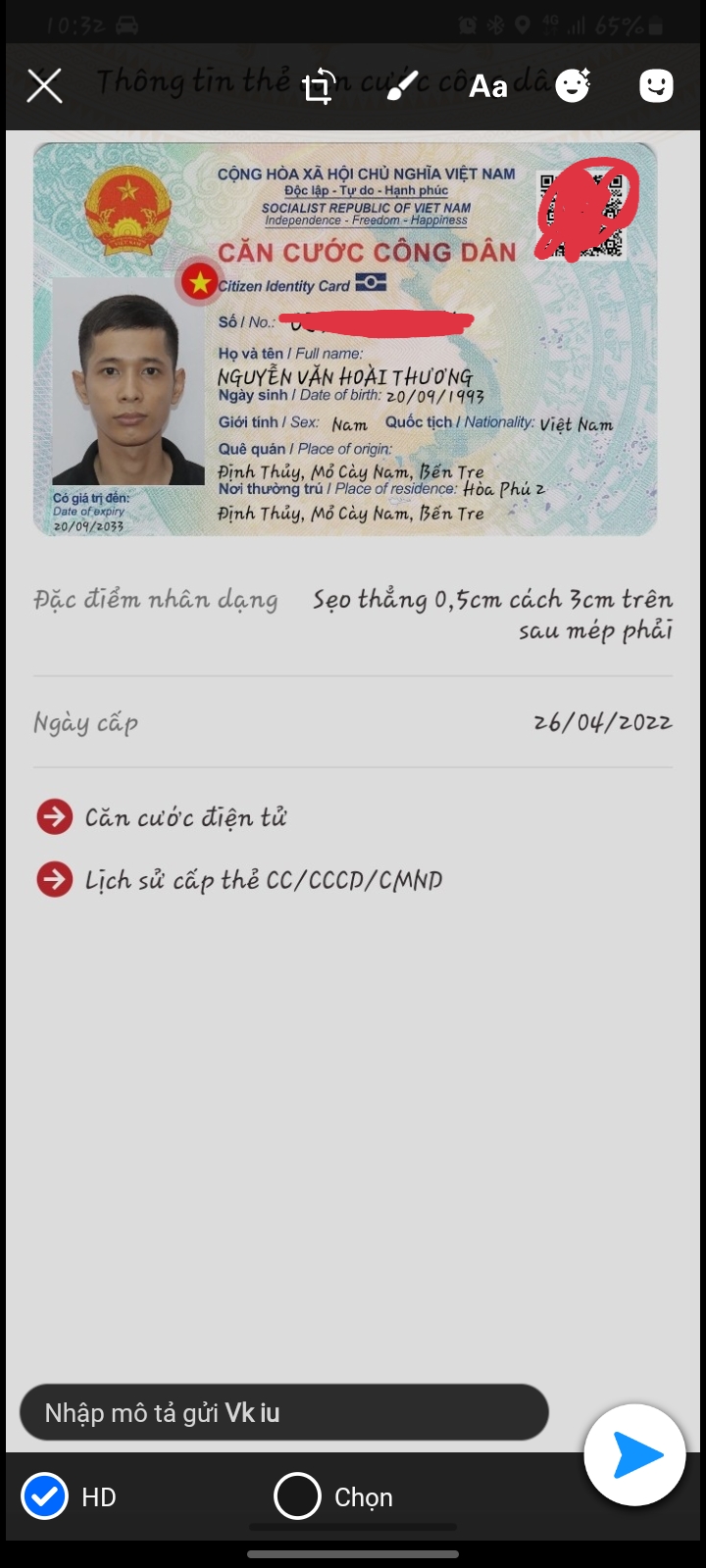Open the sticker picker
The width and height of the screenshot is (706, 1568).
click(x=656, y=86)
